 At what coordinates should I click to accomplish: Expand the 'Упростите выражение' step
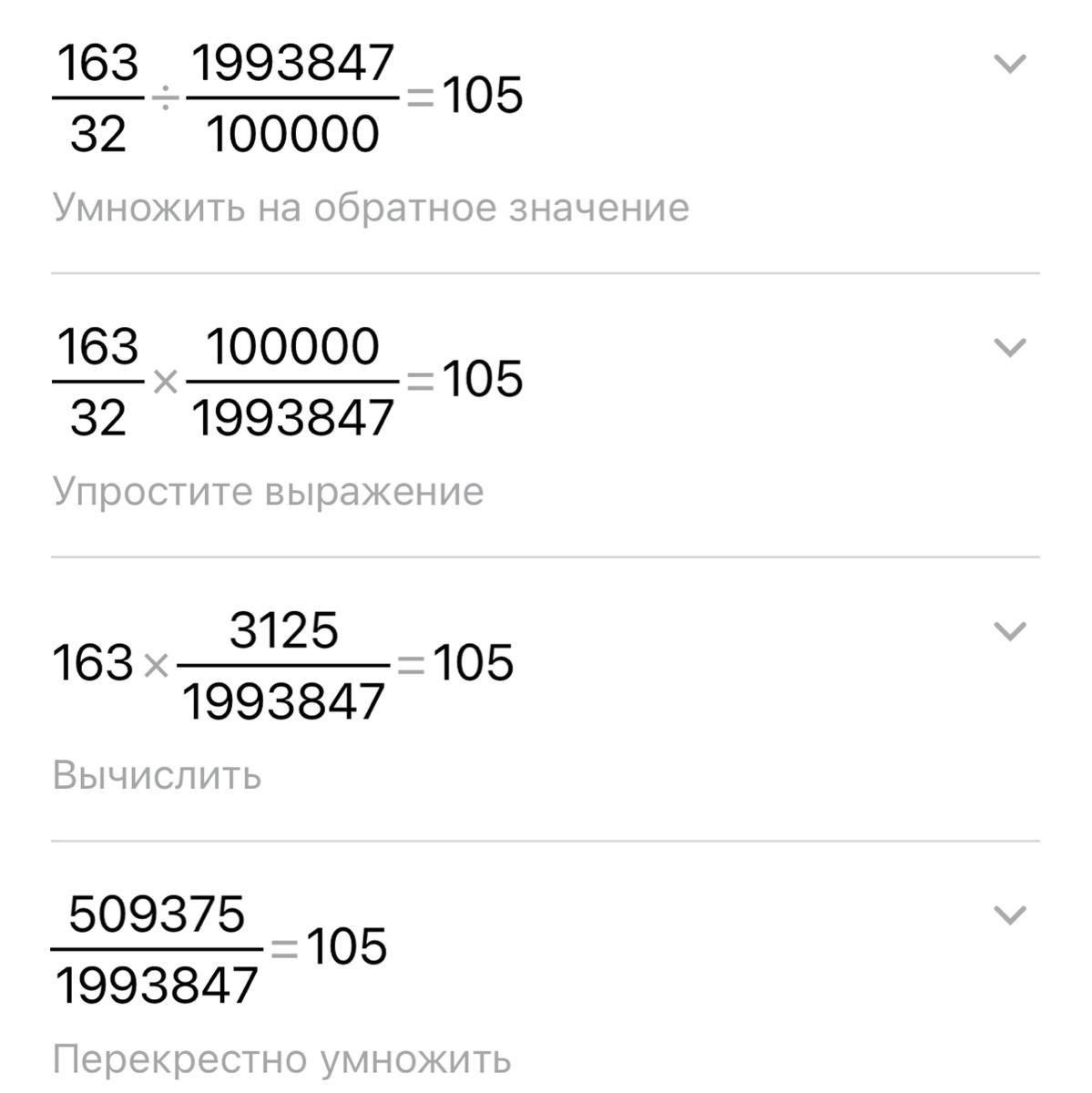pyautogui.click(x=1009, y=348)
